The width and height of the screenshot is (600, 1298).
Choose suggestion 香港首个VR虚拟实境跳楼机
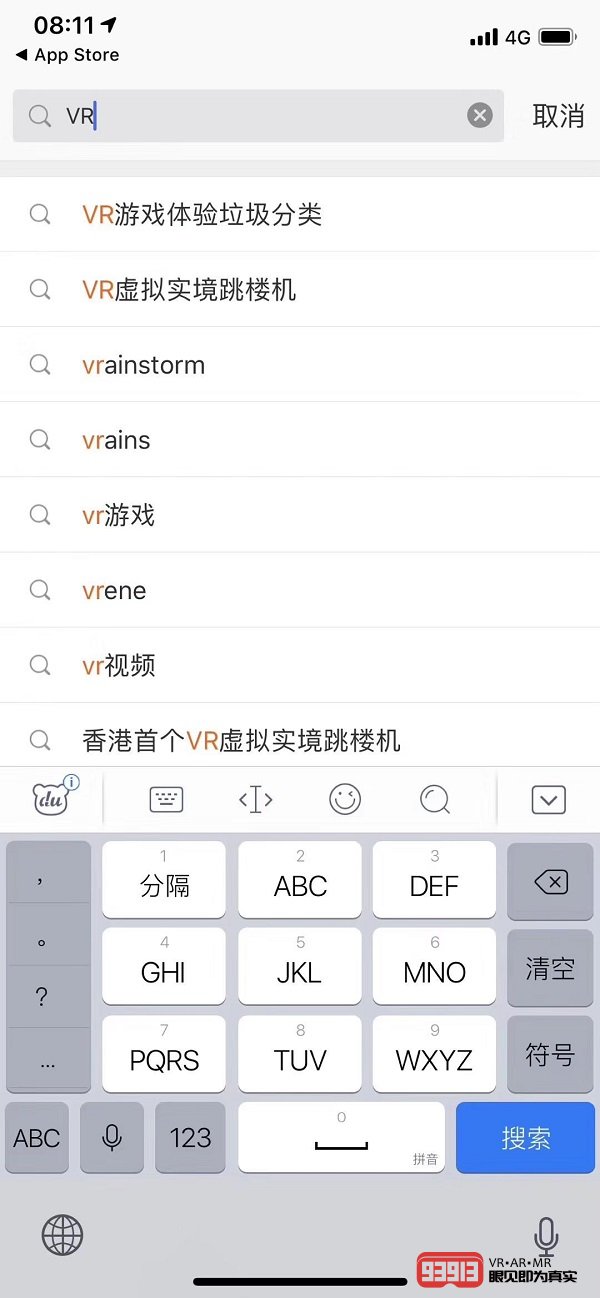241,740
